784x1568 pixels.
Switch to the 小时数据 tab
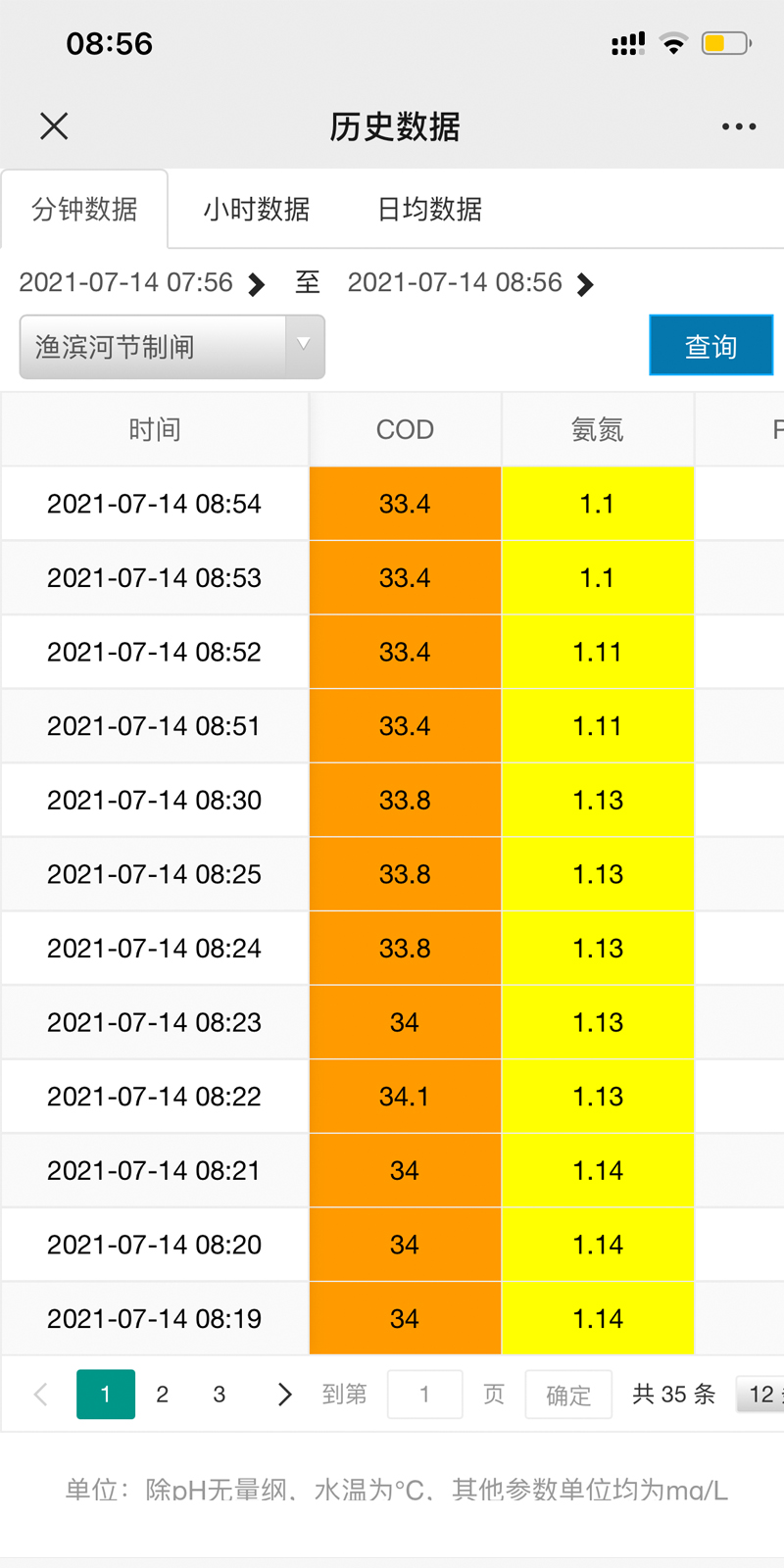tap(257, 209)
